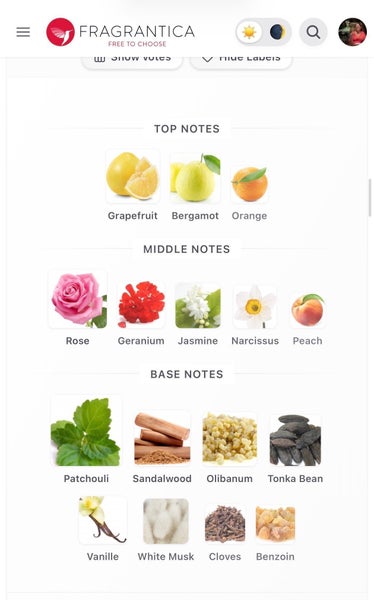View the Rose note
The width and height of the screenshot is (374, 600).
point(78,308)
